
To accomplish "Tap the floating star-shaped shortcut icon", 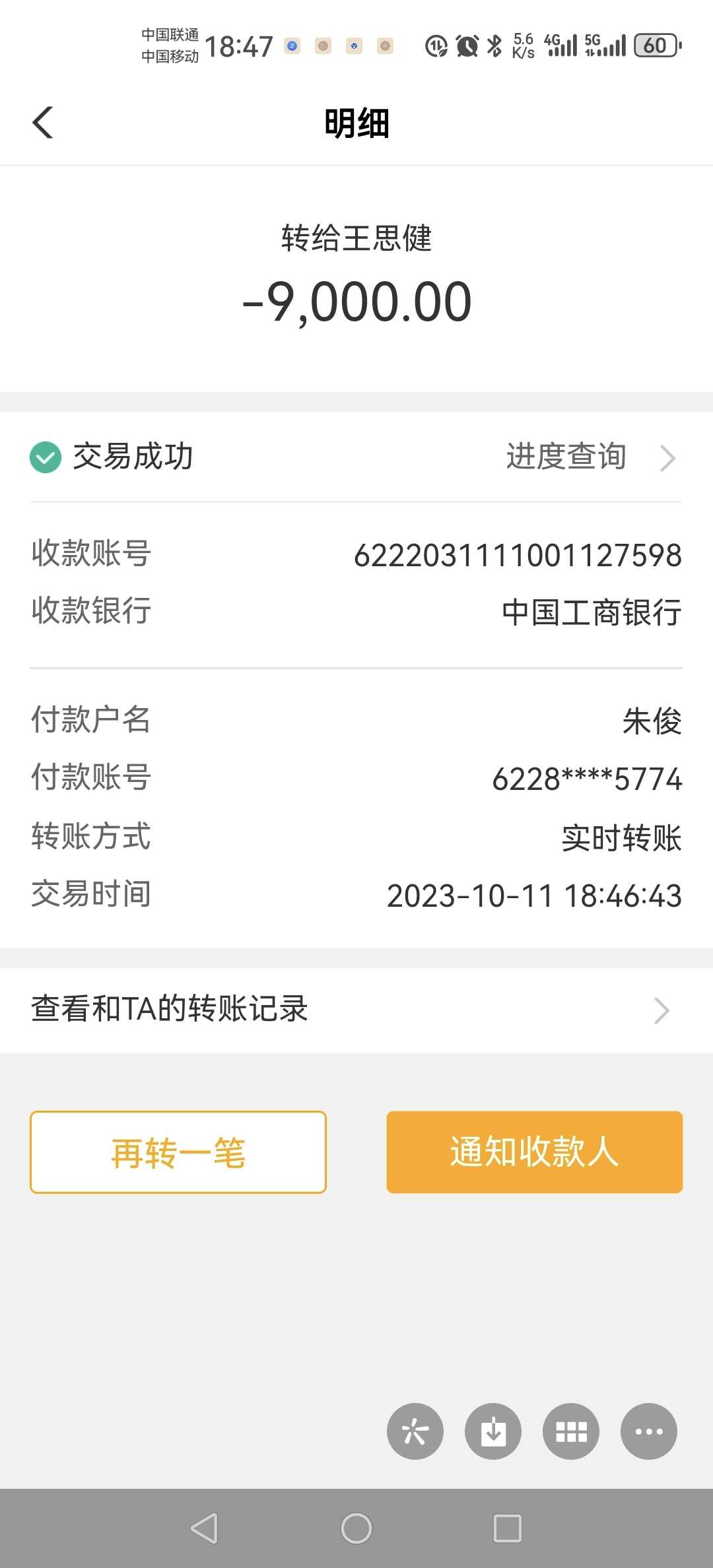I will [x=415, y=1431].
